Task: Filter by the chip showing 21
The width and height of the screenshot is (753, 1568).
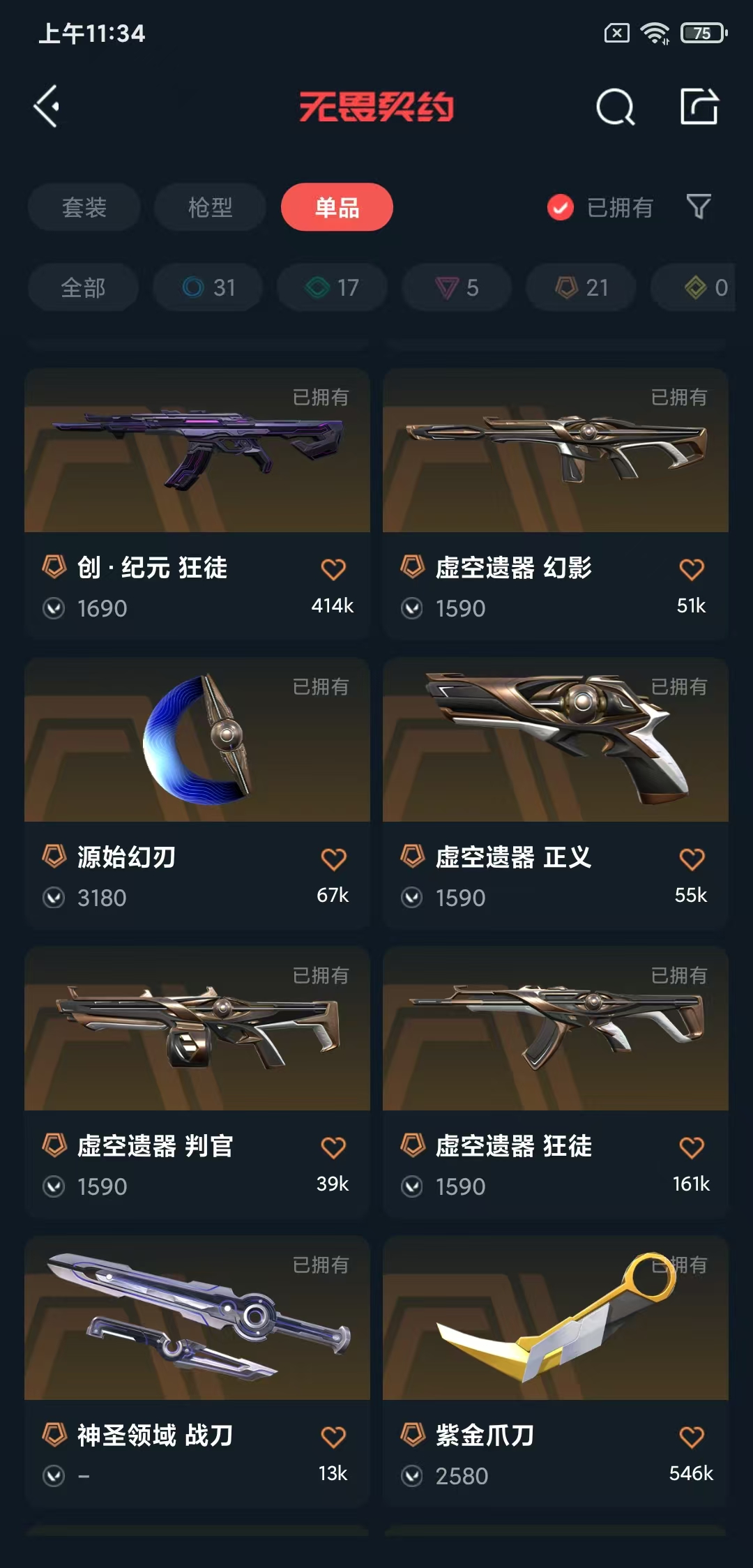Action: [x=581, y=287]
